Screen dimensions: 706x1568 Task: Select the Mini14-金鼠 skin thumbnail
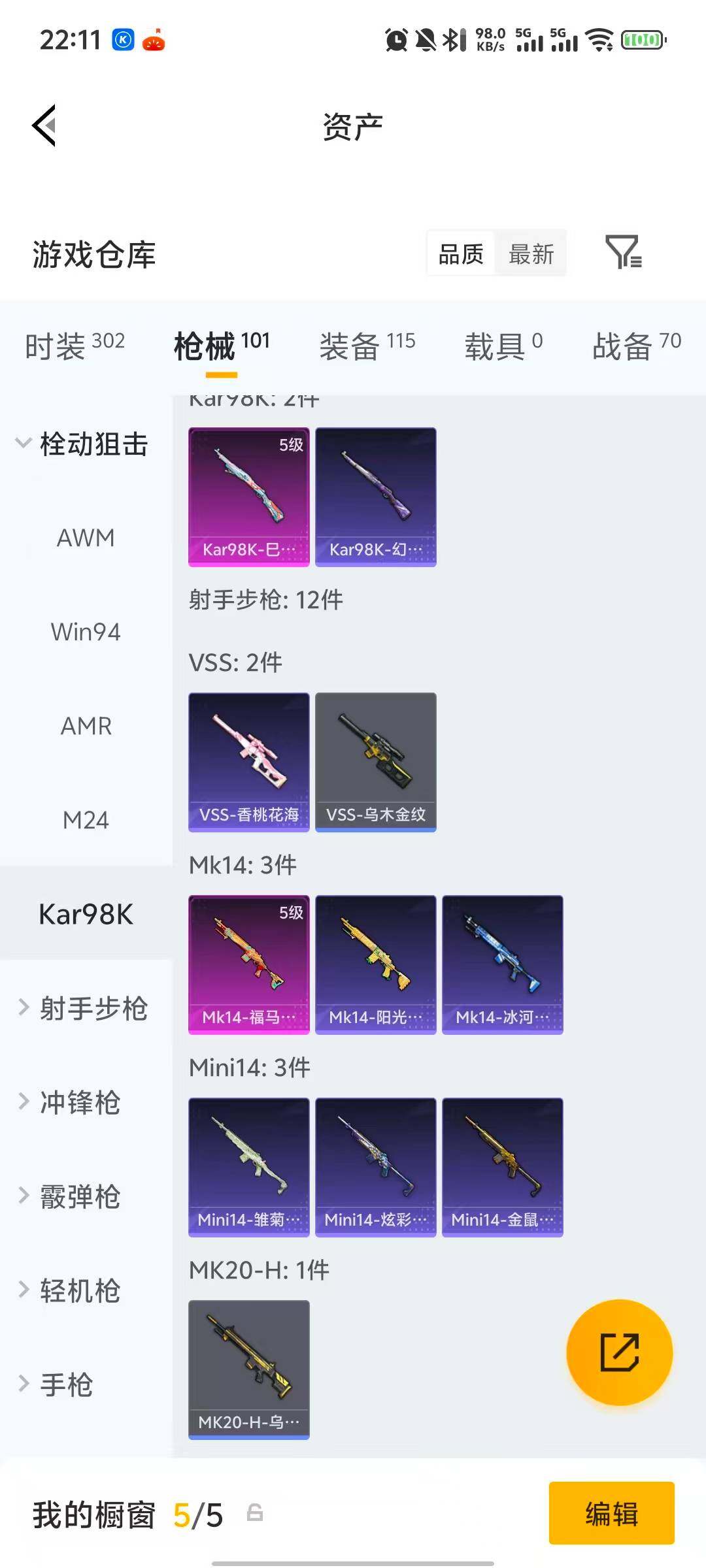pyautogui.click(x=502, y=1168)
